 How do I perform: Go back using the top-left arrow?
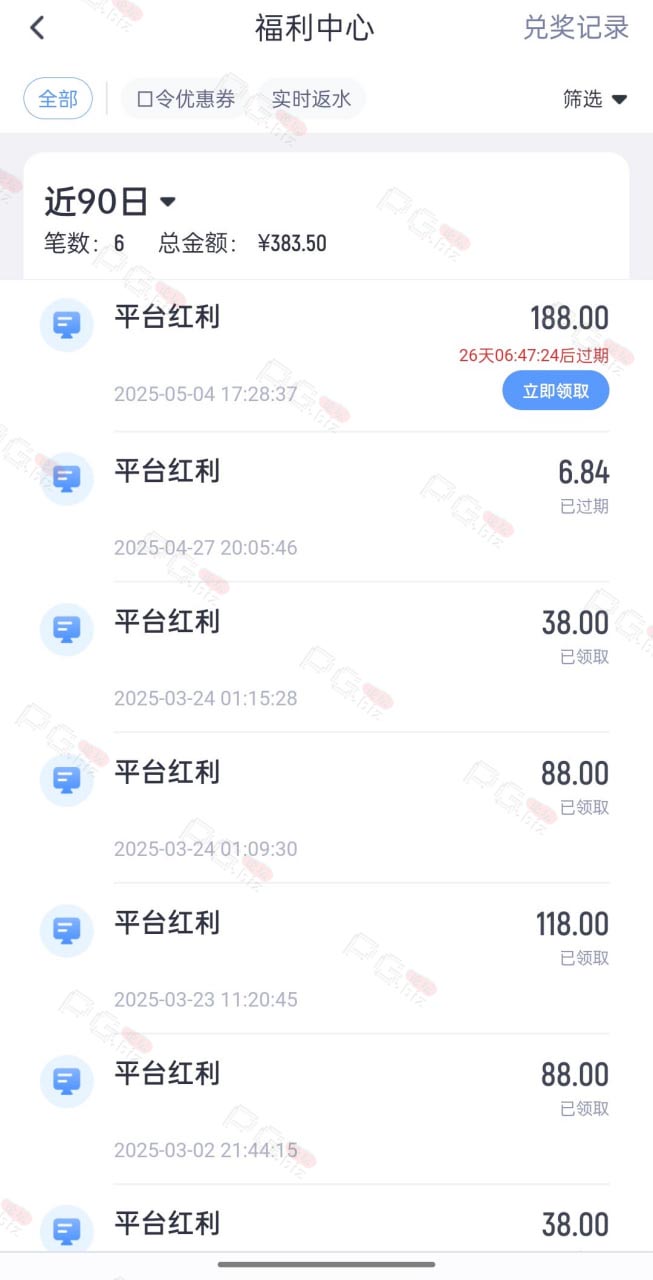pos(37,28)
